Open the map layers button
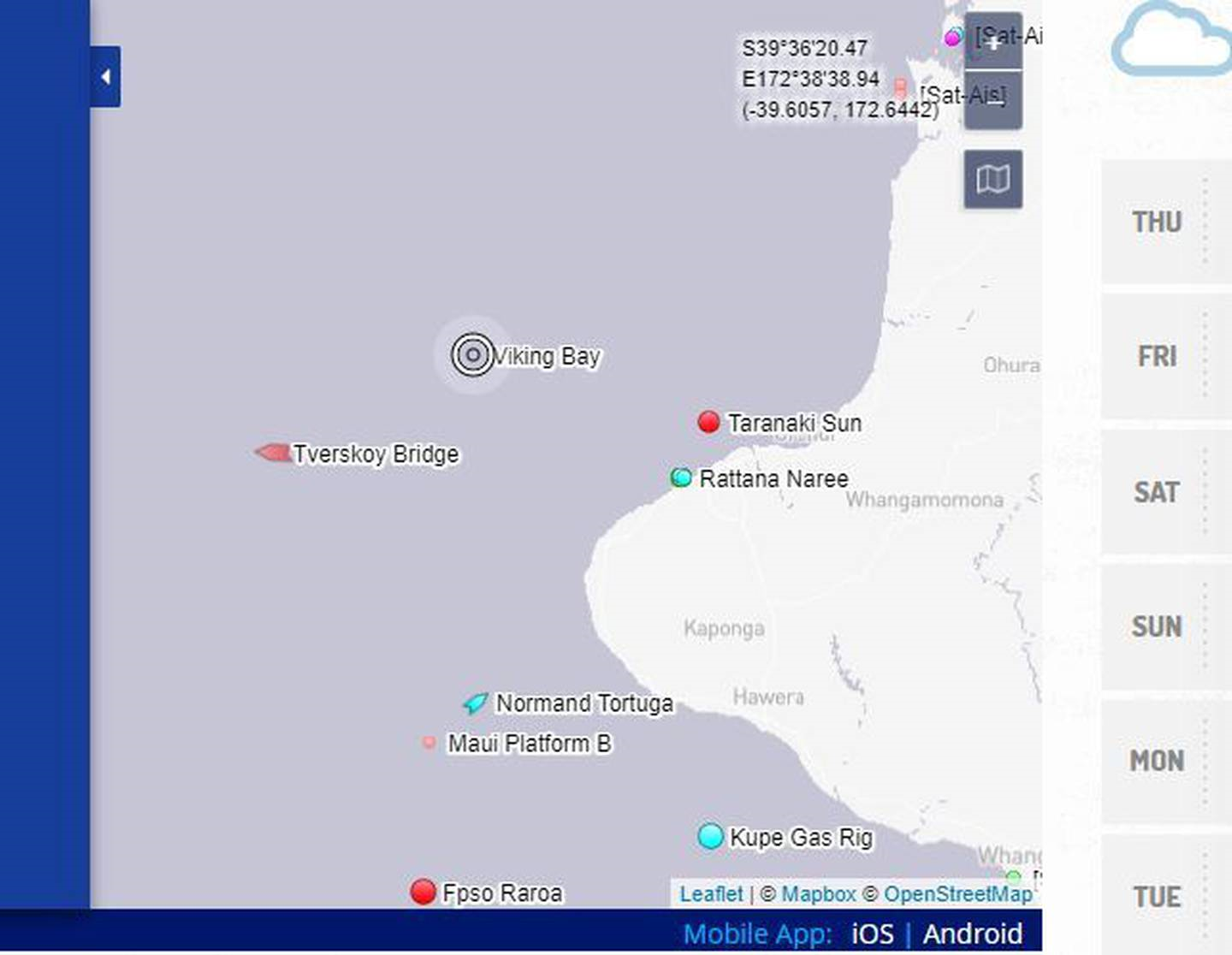This screenshot has width=1232, height=955. click(x=992, y=179)
